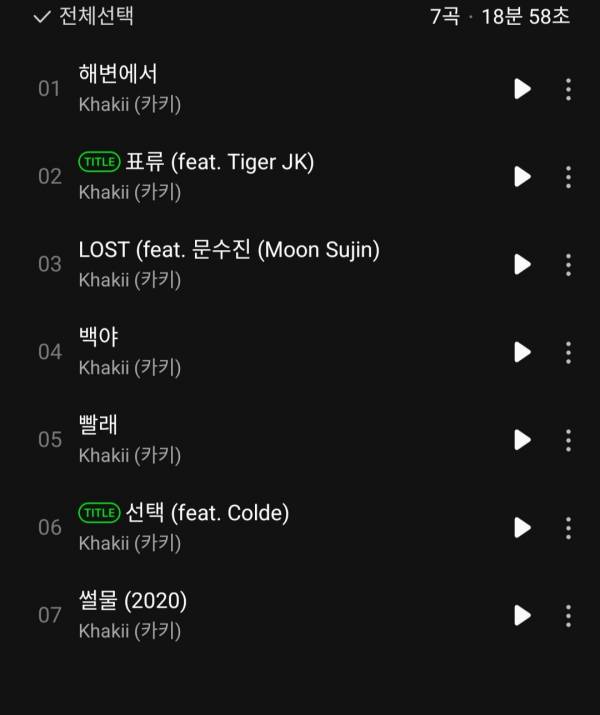Screen dimensions: 600x715
Task: Open more options for 백야
Action: click(x=568, y=352)
